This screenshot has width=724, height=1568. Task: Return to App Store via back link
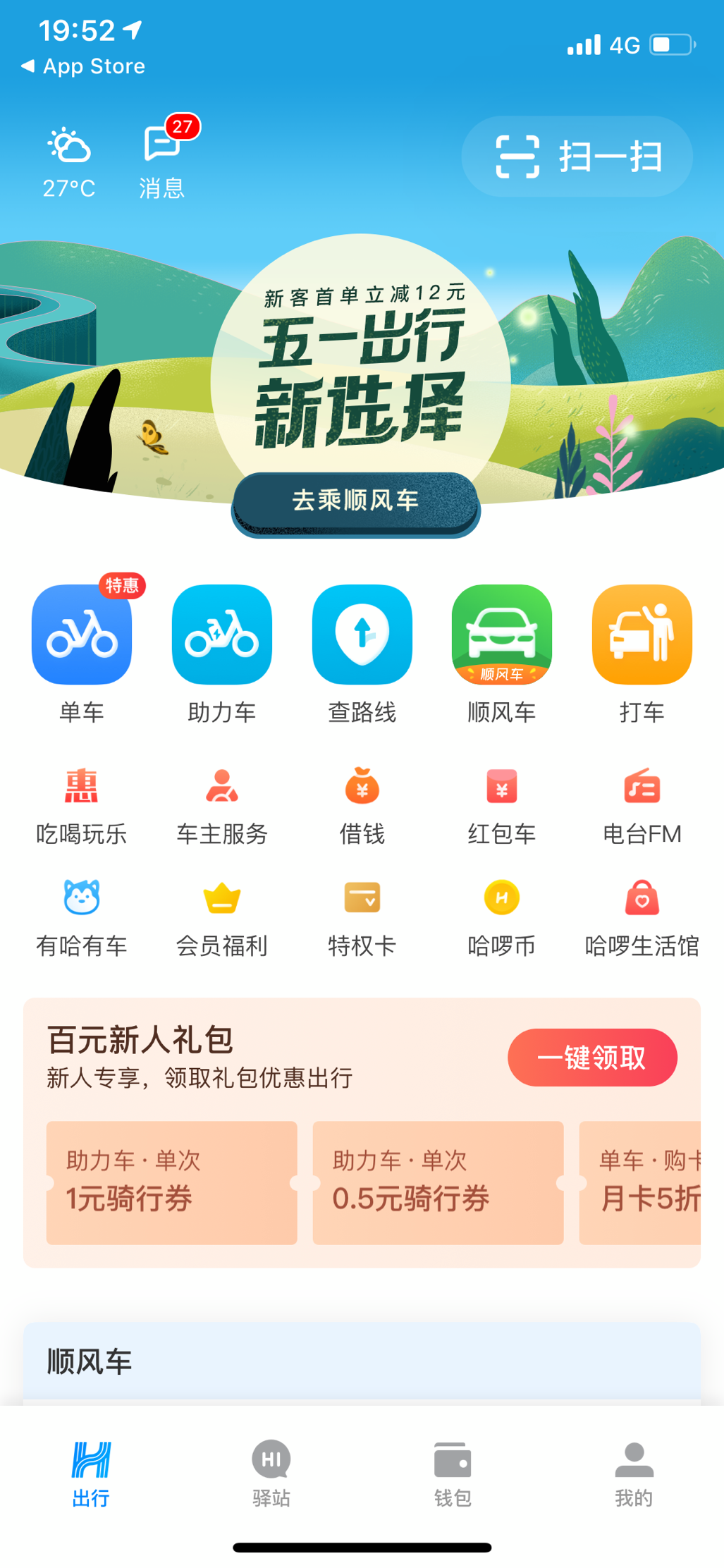[83, 66]
